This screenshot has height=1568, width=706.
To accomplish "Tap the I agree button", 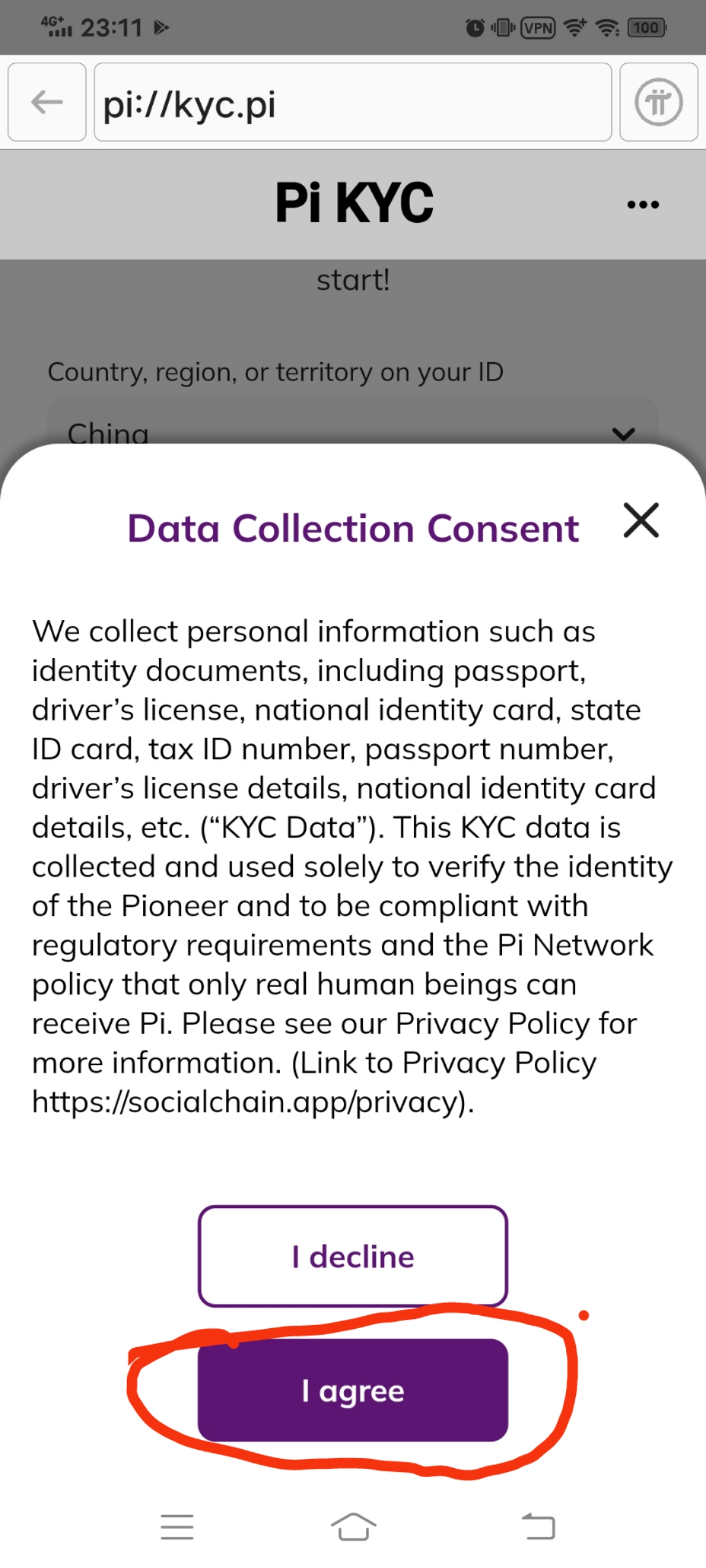I will (353, 1390).
